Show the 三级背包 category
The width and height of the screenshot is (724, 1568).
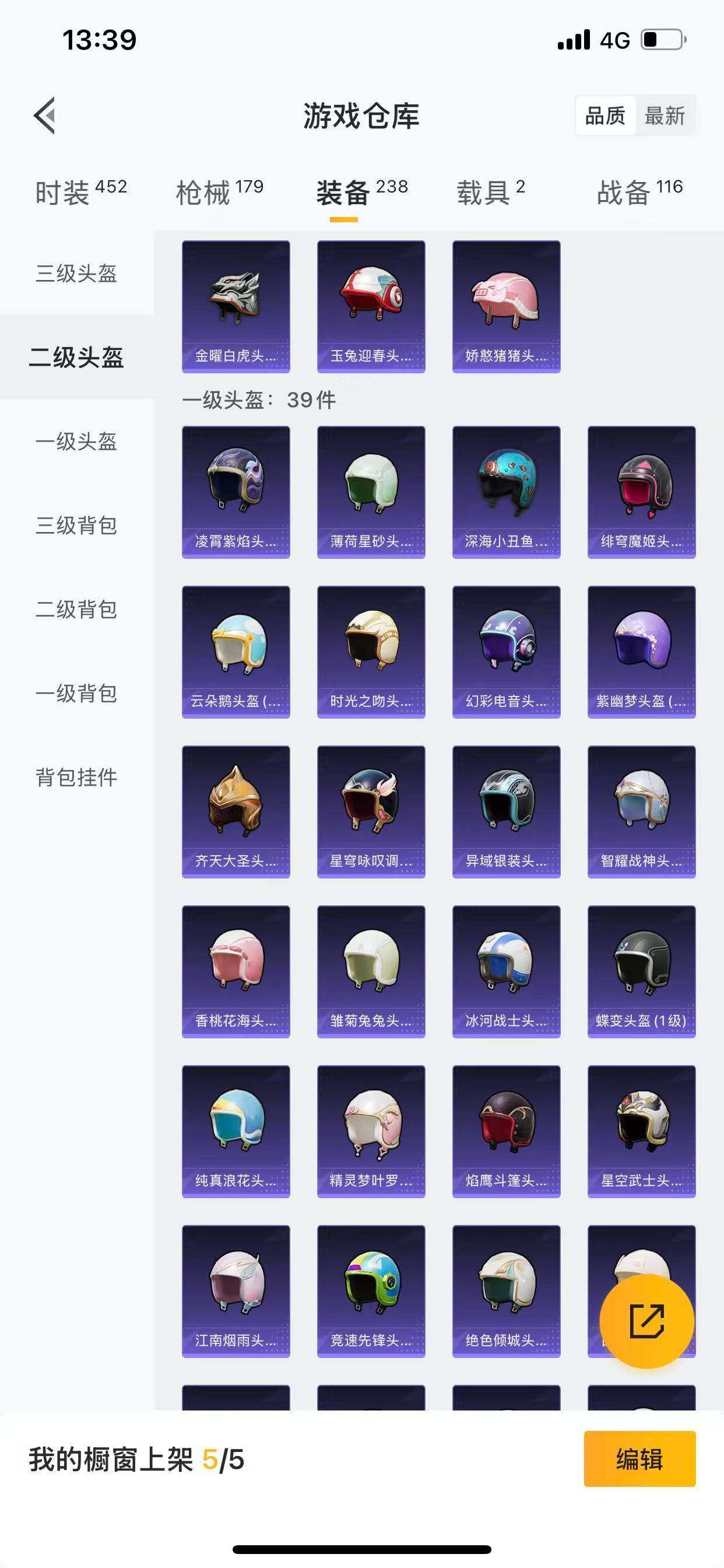tap(76, 526)
